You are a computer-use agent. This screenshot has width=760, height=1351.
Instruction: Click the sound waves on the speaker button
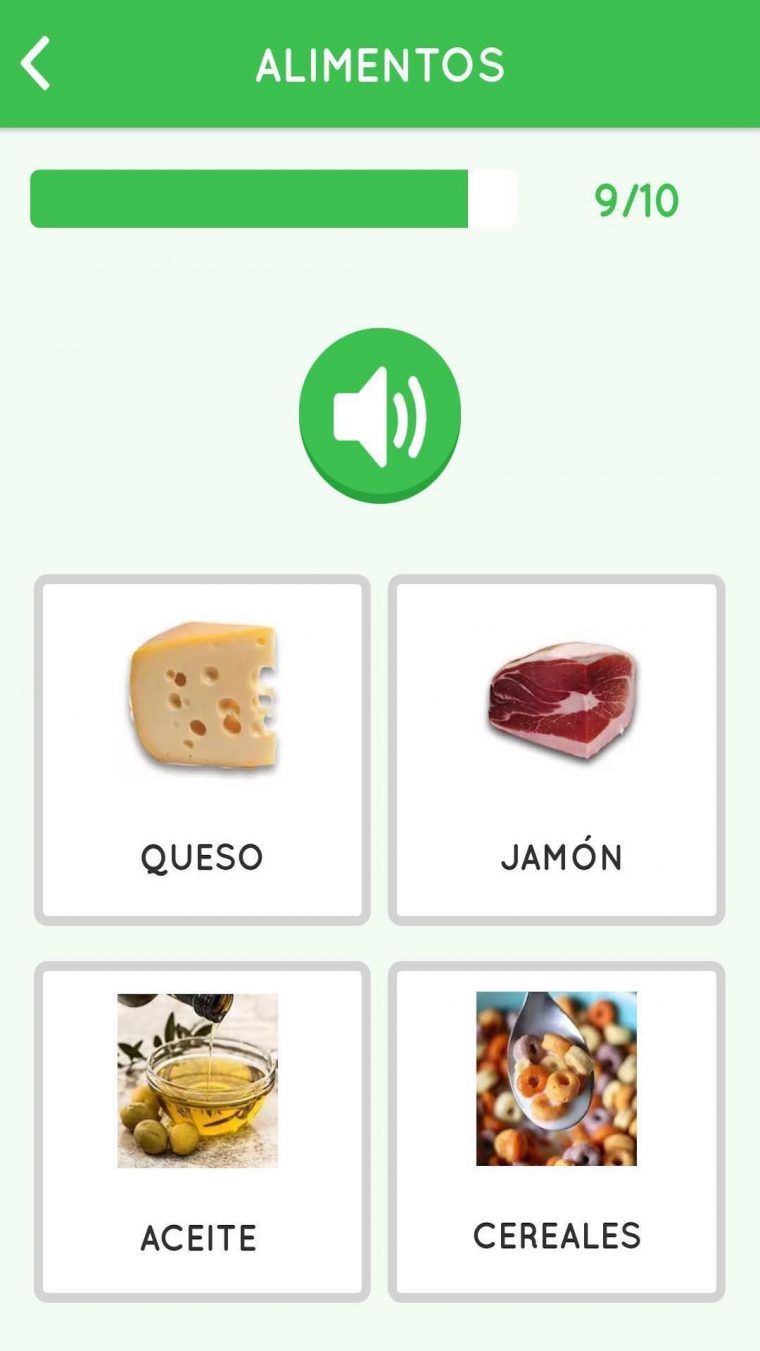410,414
